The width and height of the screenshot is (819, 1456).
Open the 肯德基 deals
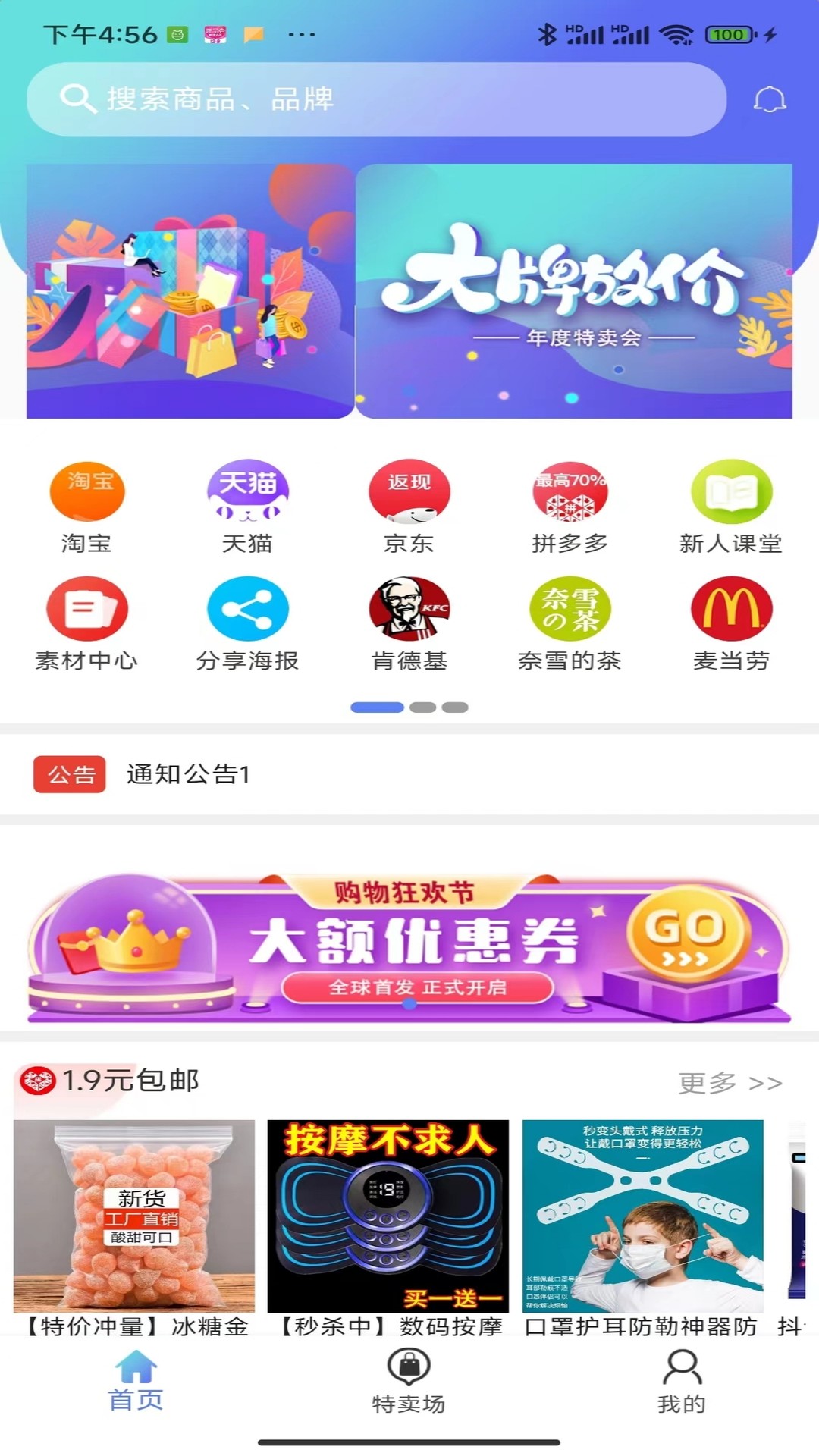click(409, 623)
